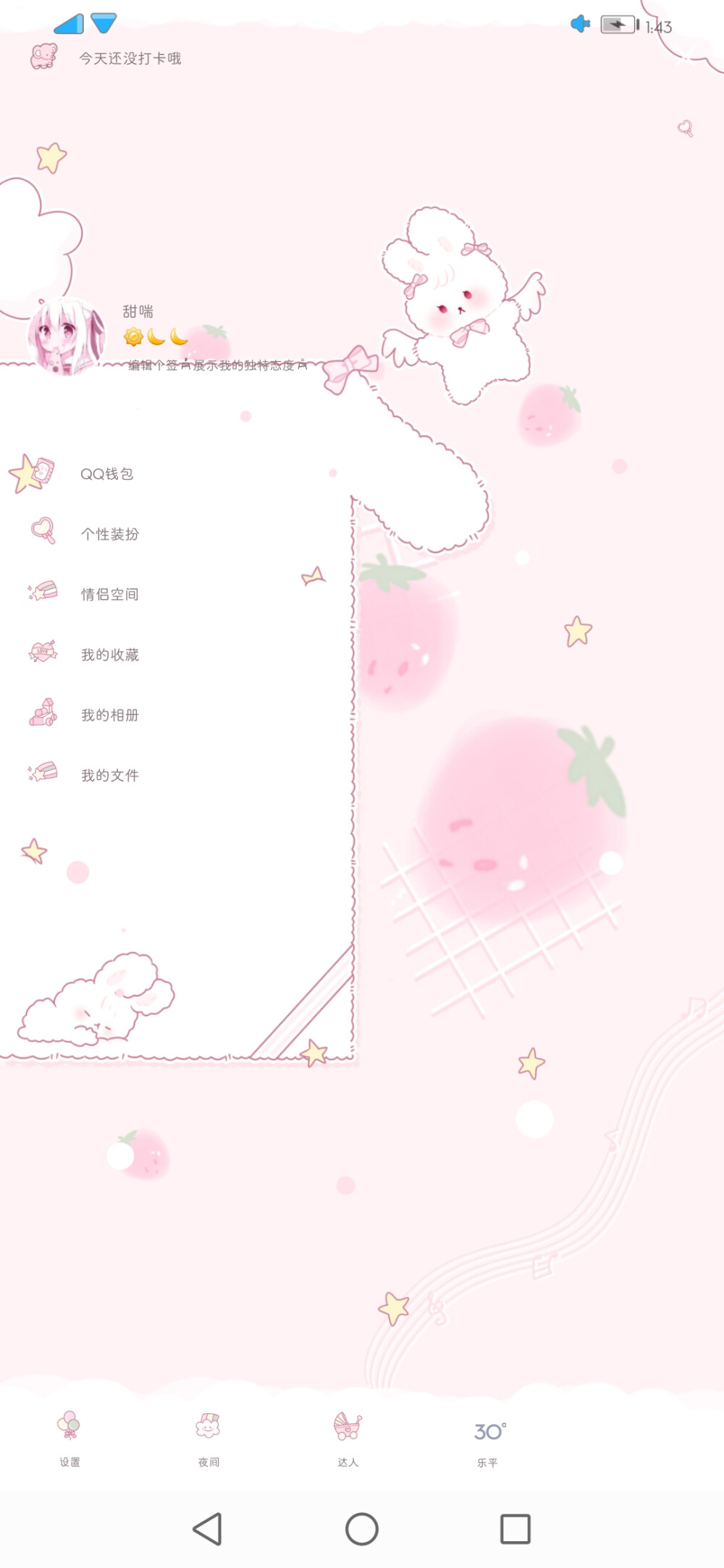The height and width of the screenshot is (1568, 724).
Task: Open 个性装扮
Action: coord(109,534)
